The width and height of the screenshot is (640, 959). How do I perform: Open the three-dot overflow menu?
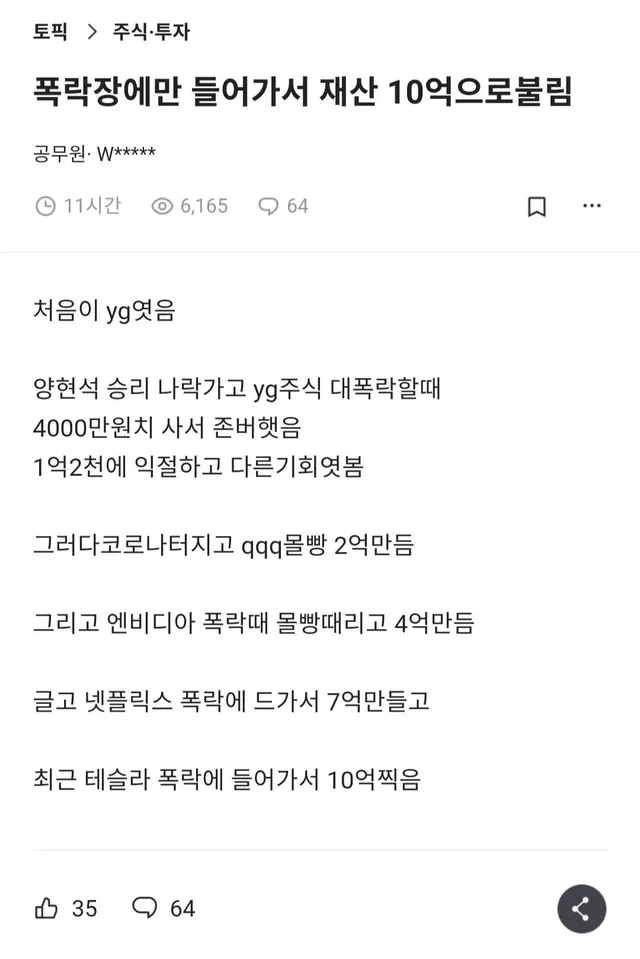pyautogui.click(x=592, y=206)
